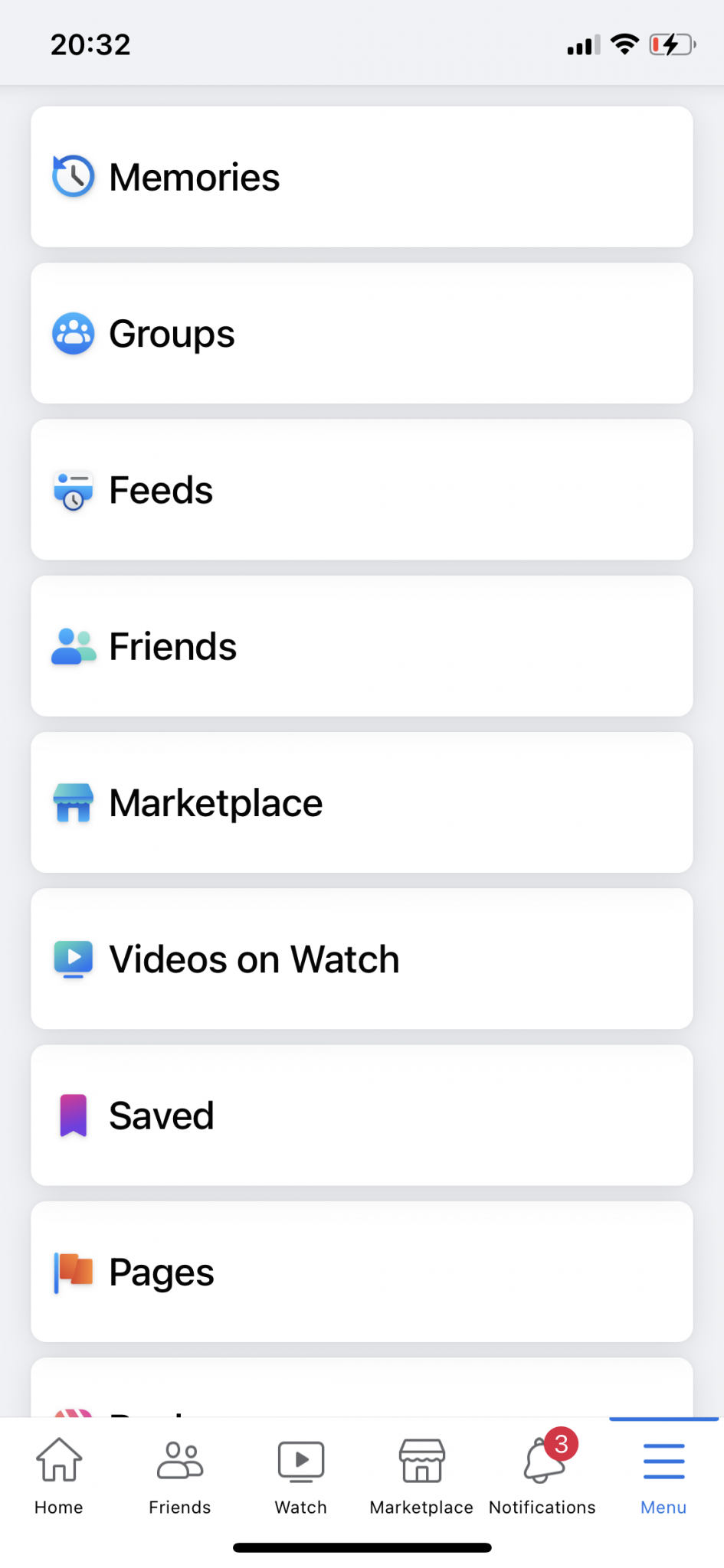Switch to the Home tab
This screenshot has height=1568, width=724.
(x=59, y=1475)
